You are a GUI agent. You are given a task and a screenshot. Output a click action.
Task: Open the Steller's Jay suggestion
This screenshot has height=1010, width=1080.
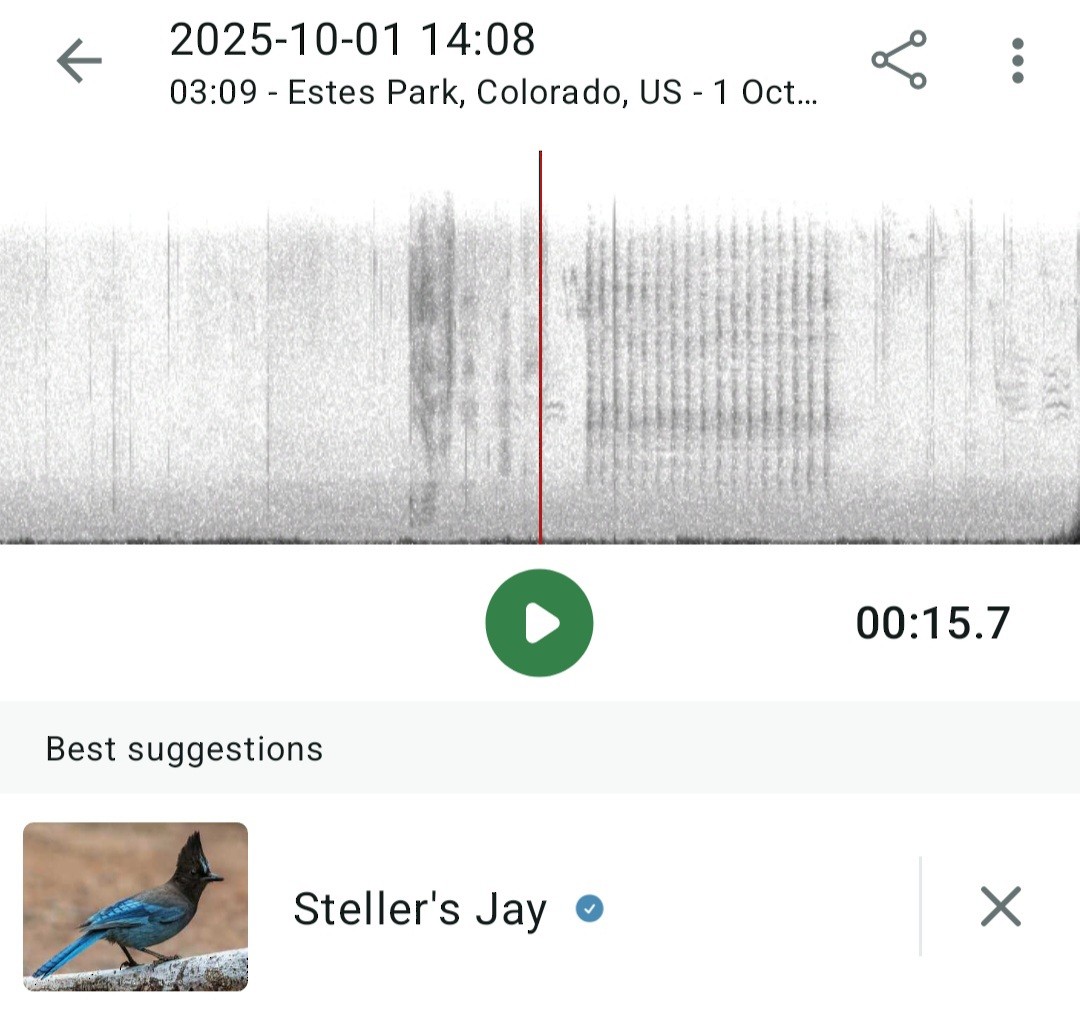point(420,909)
